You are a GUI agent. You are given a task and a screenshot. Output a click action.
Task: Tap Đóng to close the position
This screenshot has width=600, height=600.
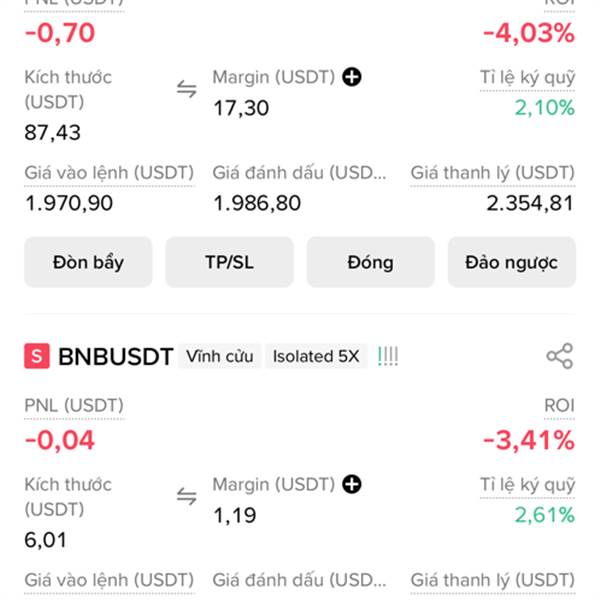(370, 262)
